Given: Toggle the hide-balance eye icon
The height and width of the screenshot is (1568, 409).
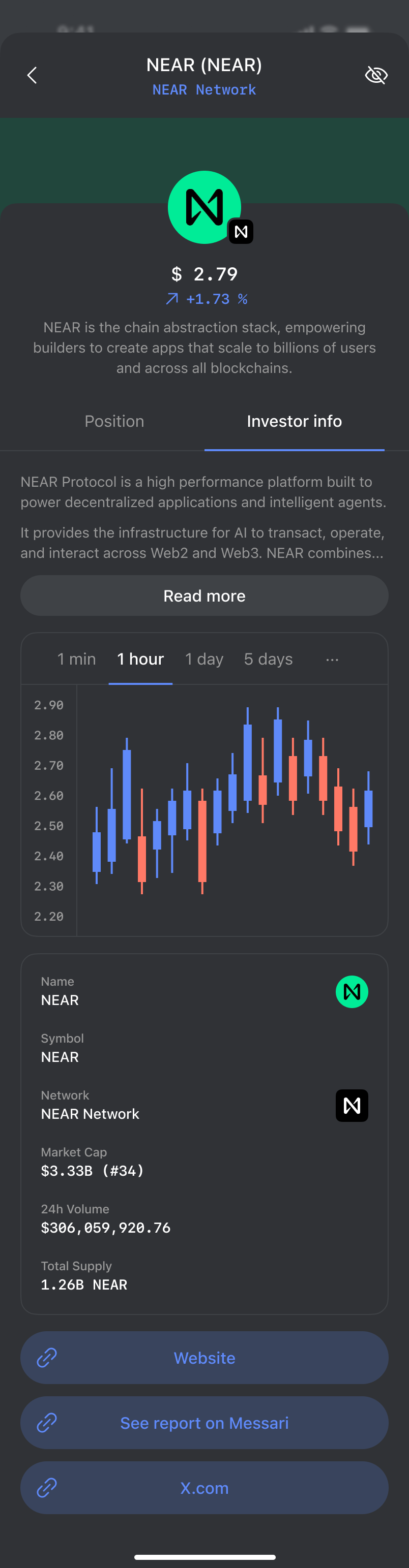Looking at the screenshot, I should tap(375, 76).
